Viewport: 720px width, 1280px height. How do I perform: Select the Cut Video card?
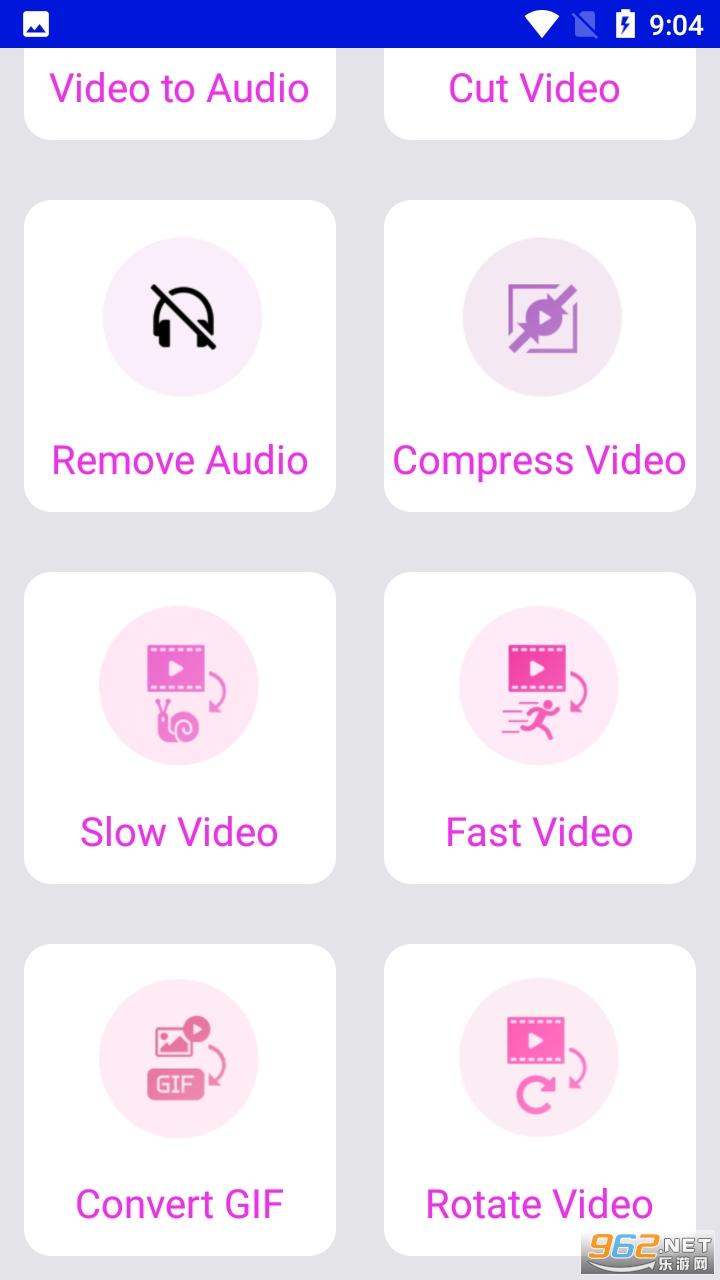pos(539,90)
